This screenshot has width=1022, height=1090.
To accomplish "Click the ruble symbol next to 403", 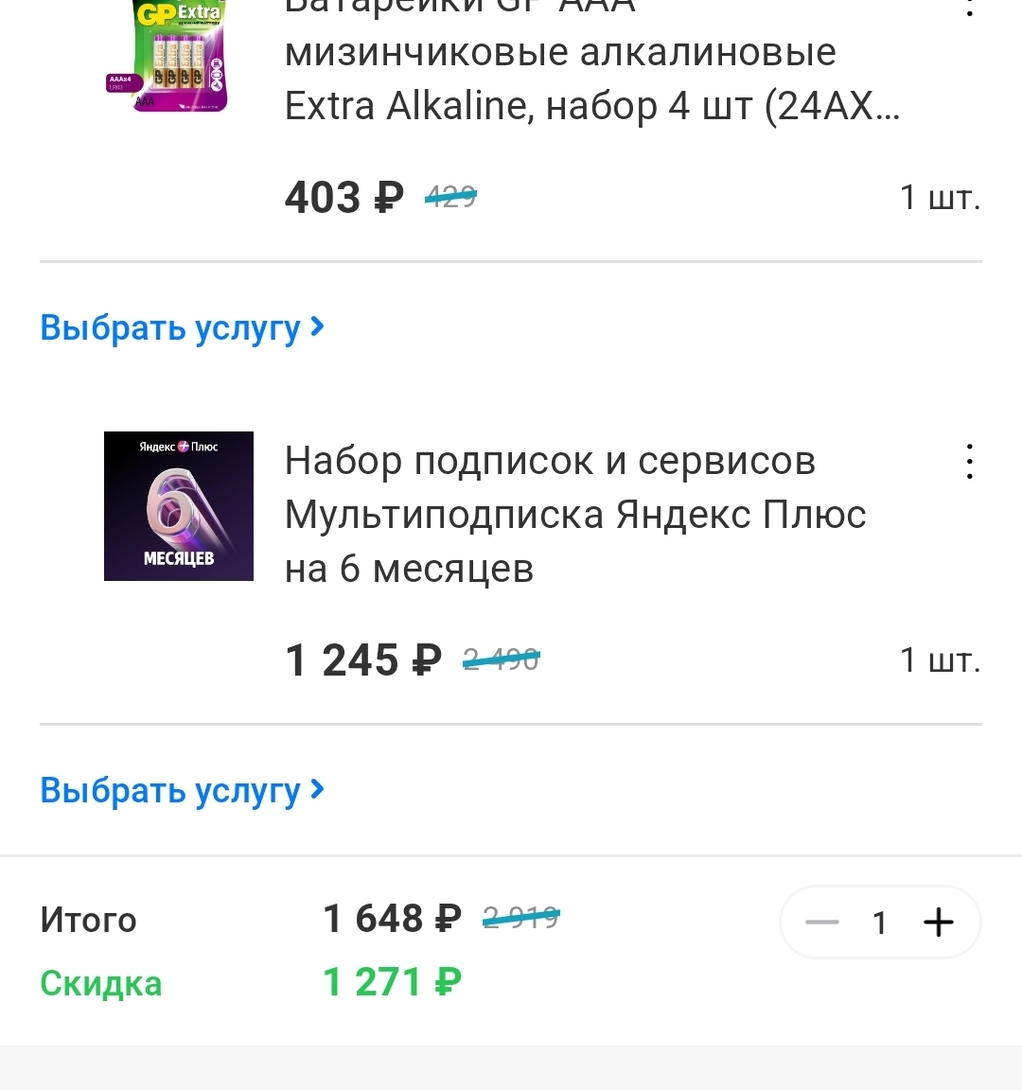I will pos(388,198).
